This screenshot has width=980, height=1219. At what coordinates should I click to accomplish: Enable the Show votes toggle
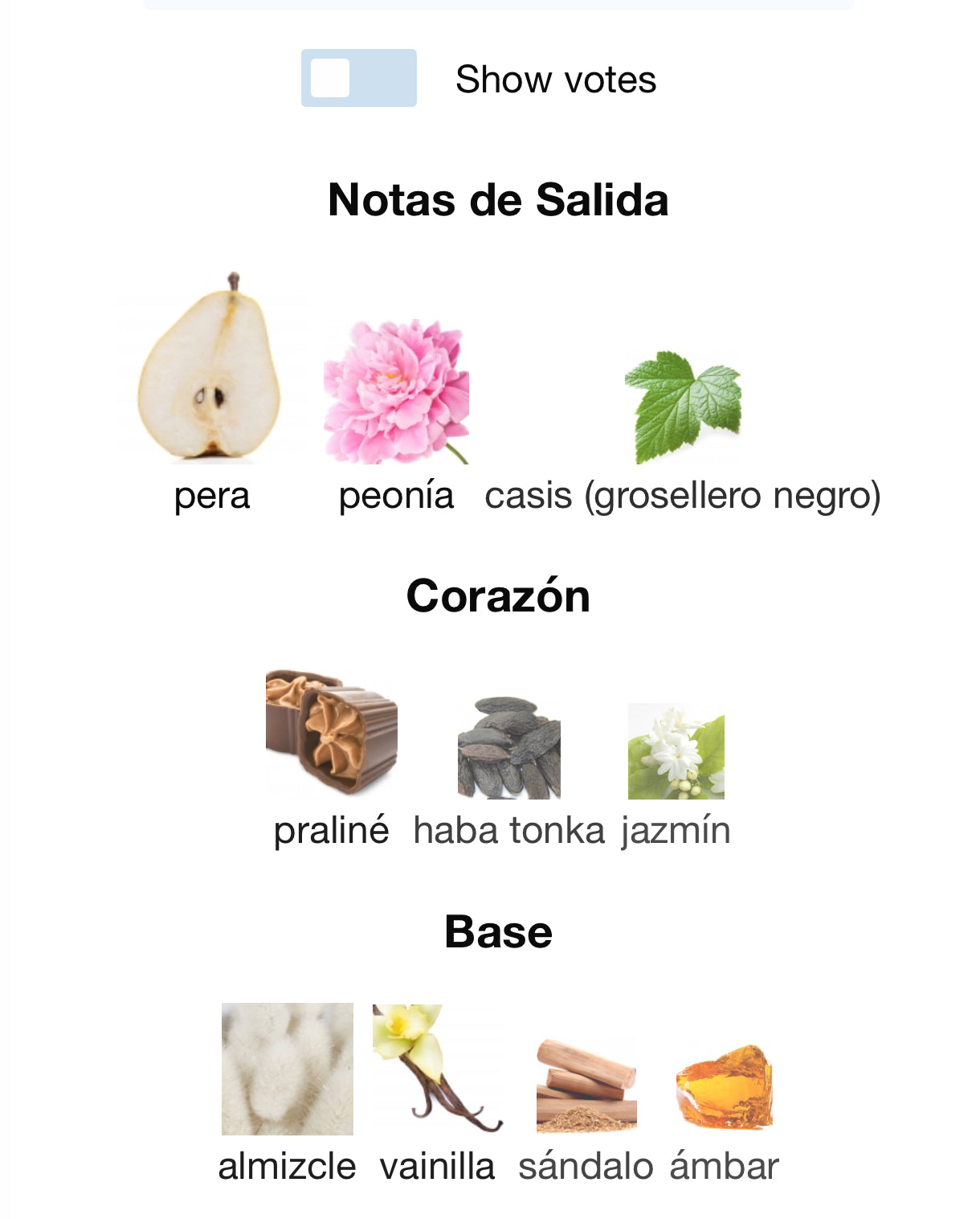[358, 78]
